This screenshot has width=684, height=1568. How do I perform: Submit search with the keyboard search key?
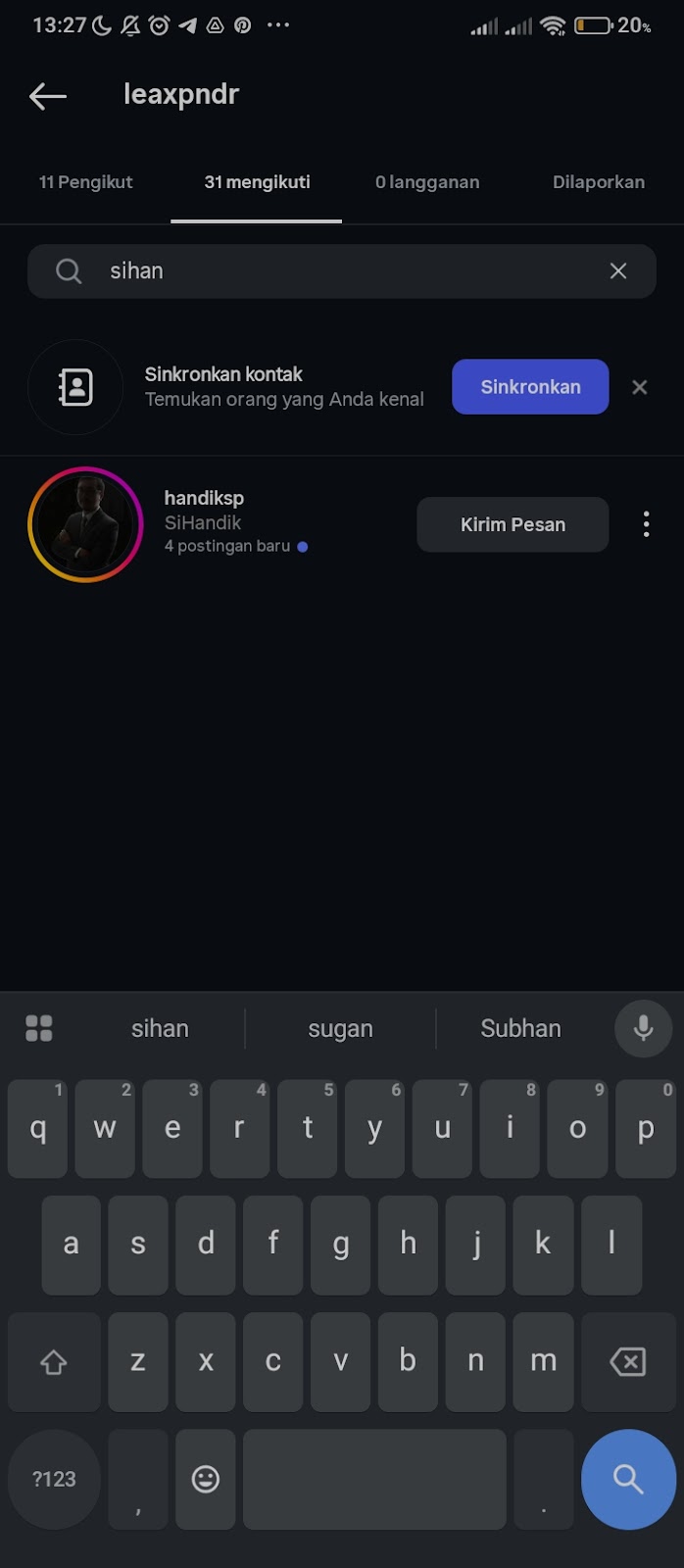coord(628,1479)
